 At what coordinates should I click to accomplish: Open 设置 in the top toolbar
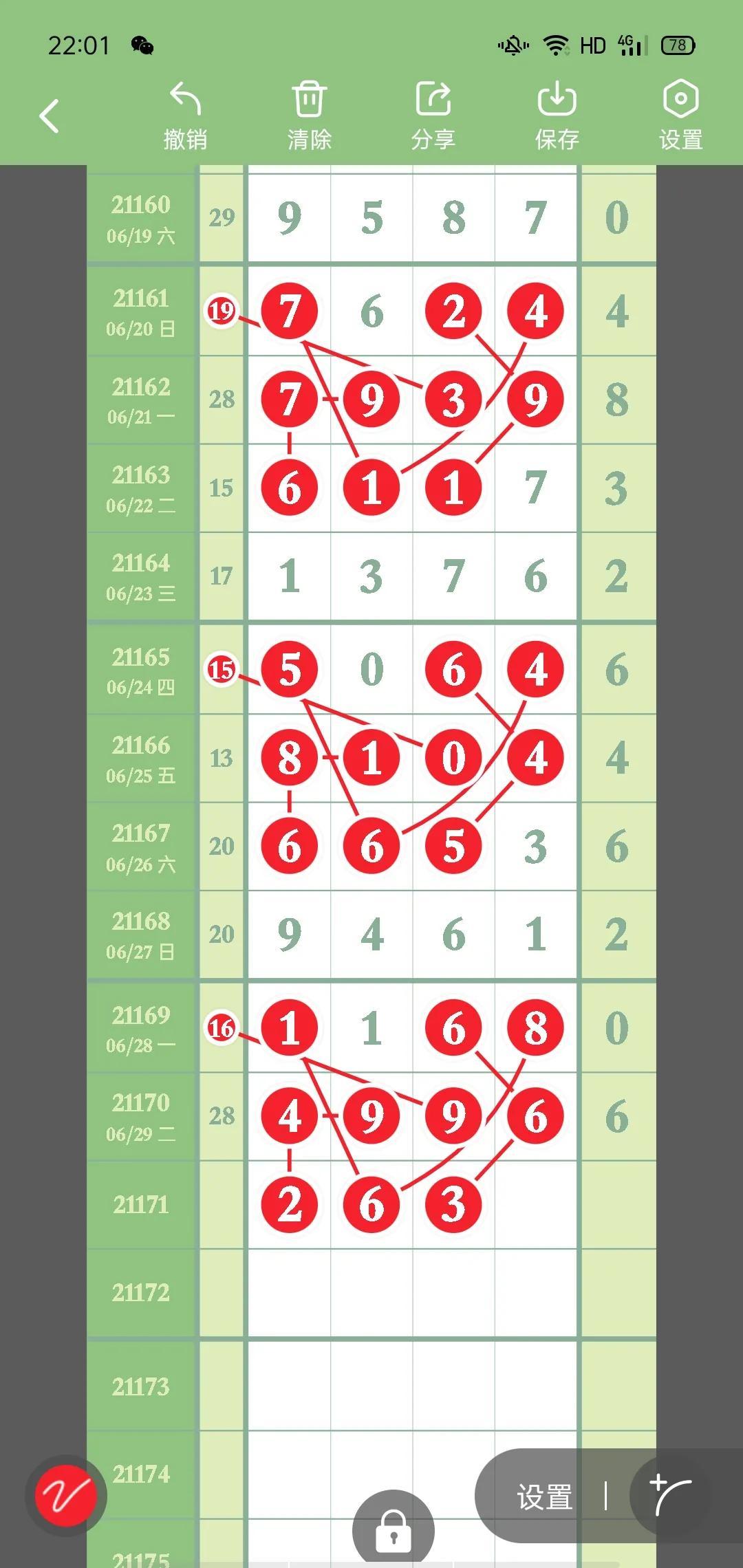680,116
